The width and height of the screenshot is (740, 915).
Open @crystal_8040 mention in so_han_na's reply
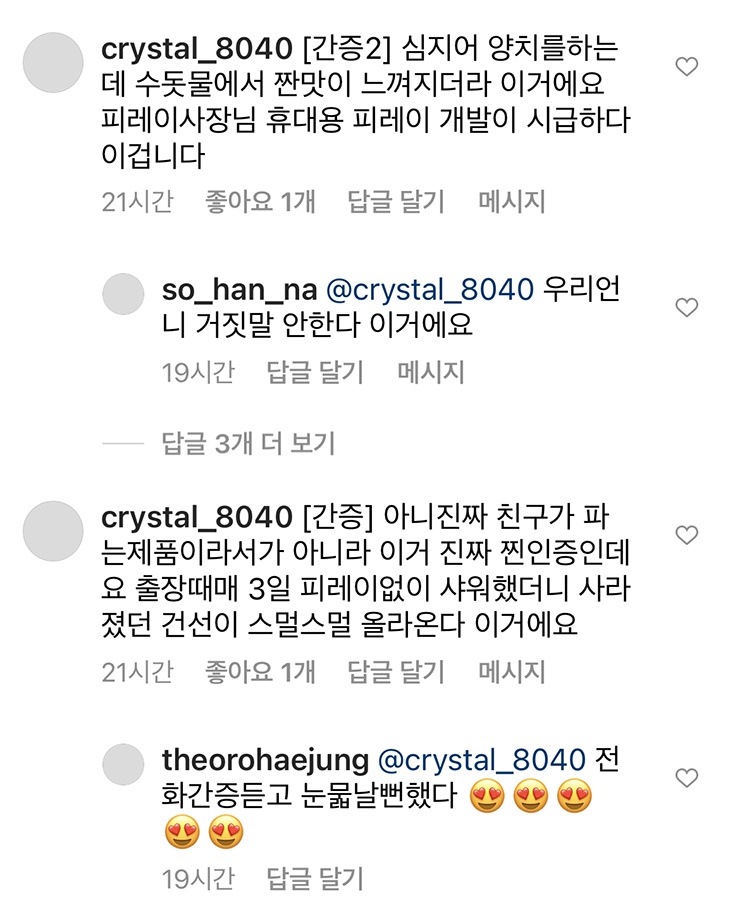[x=430, y=290]
